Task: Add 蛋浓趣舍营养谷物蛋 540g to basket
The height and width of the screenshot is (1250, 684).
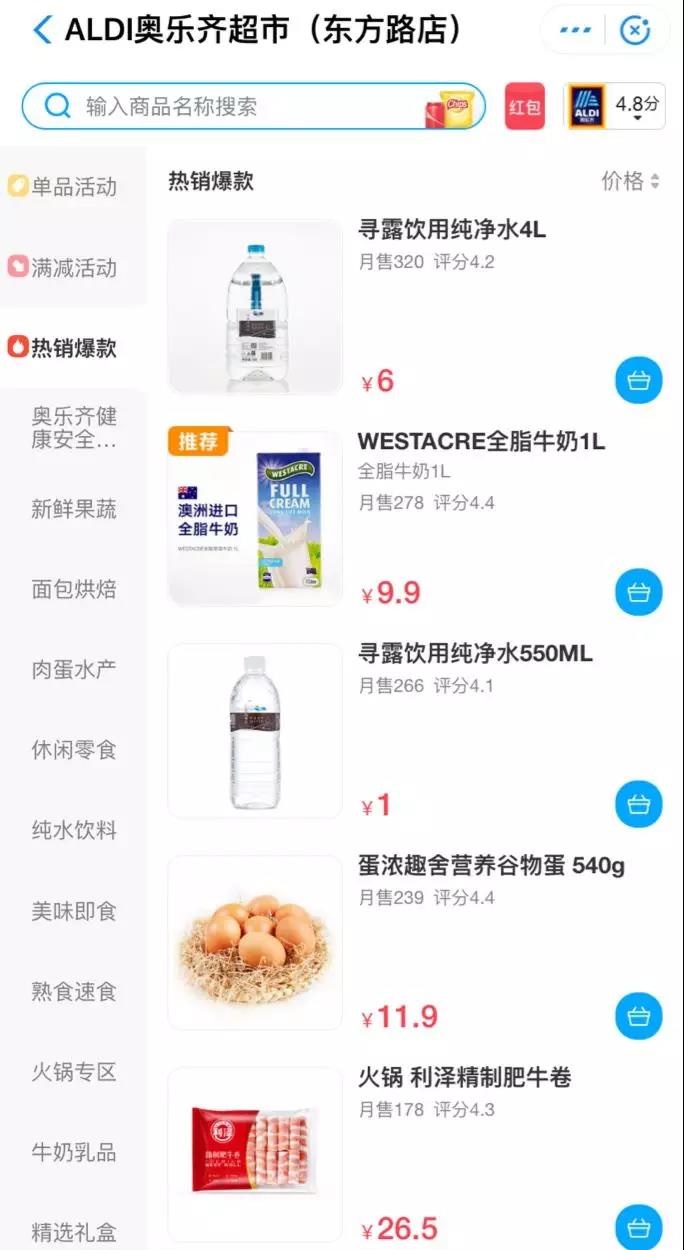Action: [x=638, y=1016]
